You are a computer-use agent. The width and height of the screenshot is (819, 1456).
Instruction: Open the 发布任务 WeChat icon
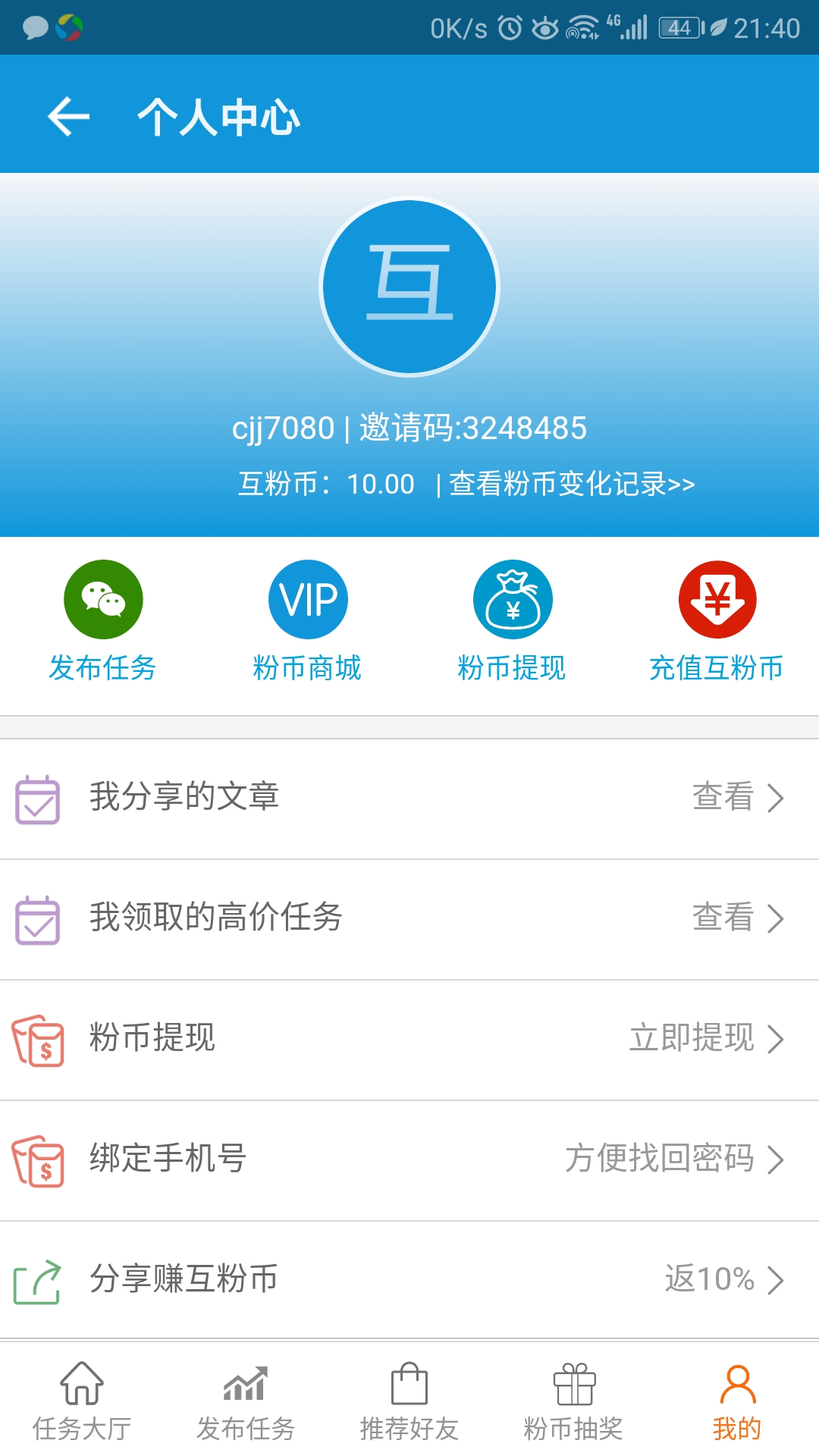102,599
